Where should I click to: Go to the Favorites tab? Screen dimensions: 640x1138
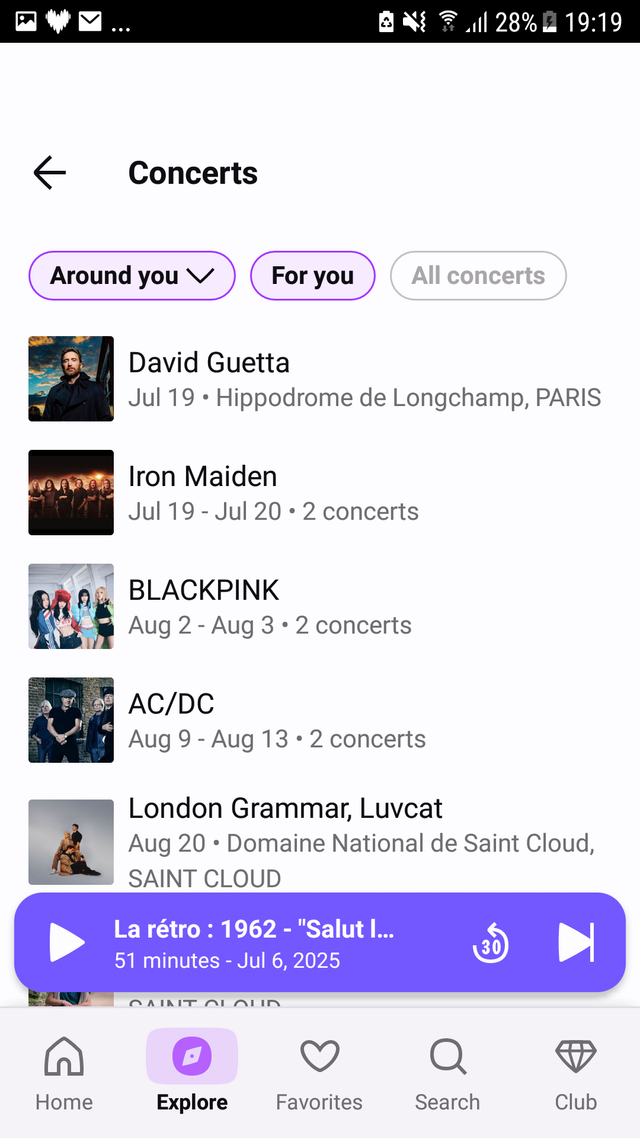[x=319, y=1074]
